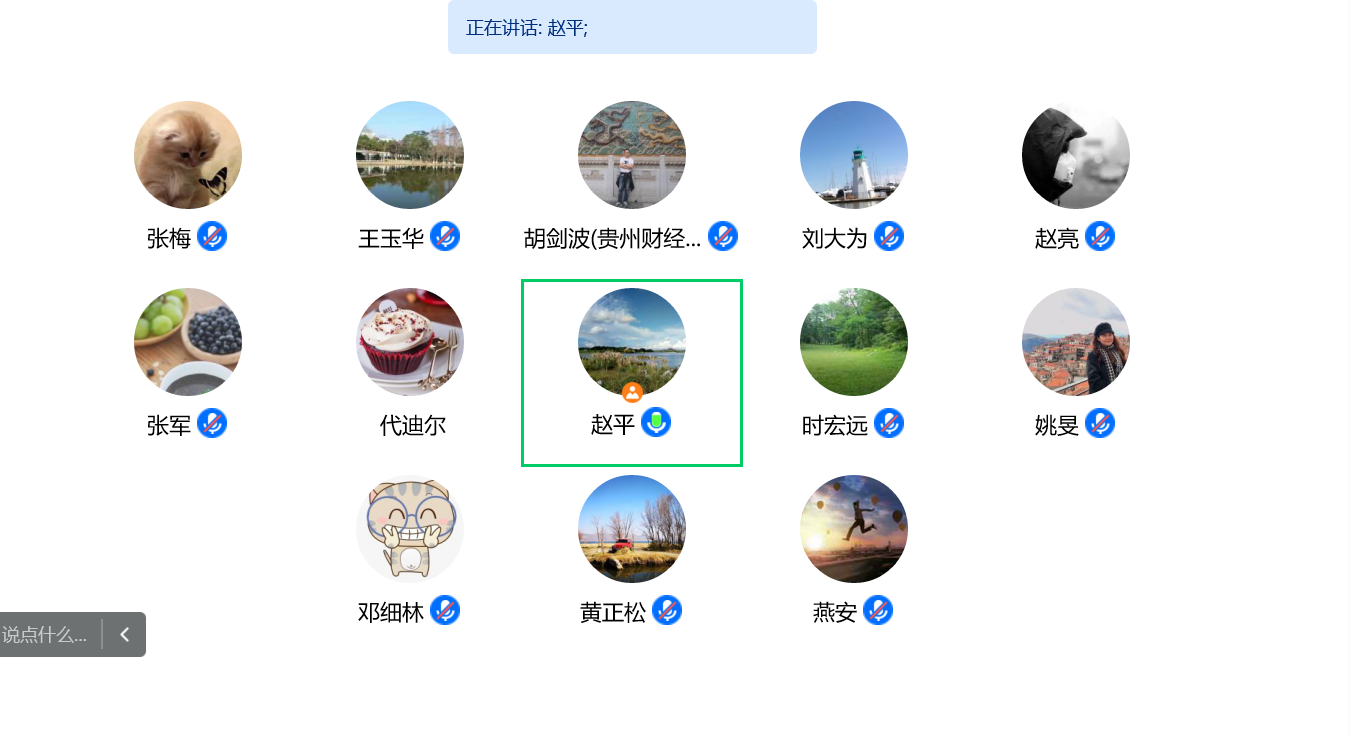Viewport: 1352px width, 736px height.
Task: Select participant 王玉华's avatar
Action: pyautogui.click(x=410, y=155)
